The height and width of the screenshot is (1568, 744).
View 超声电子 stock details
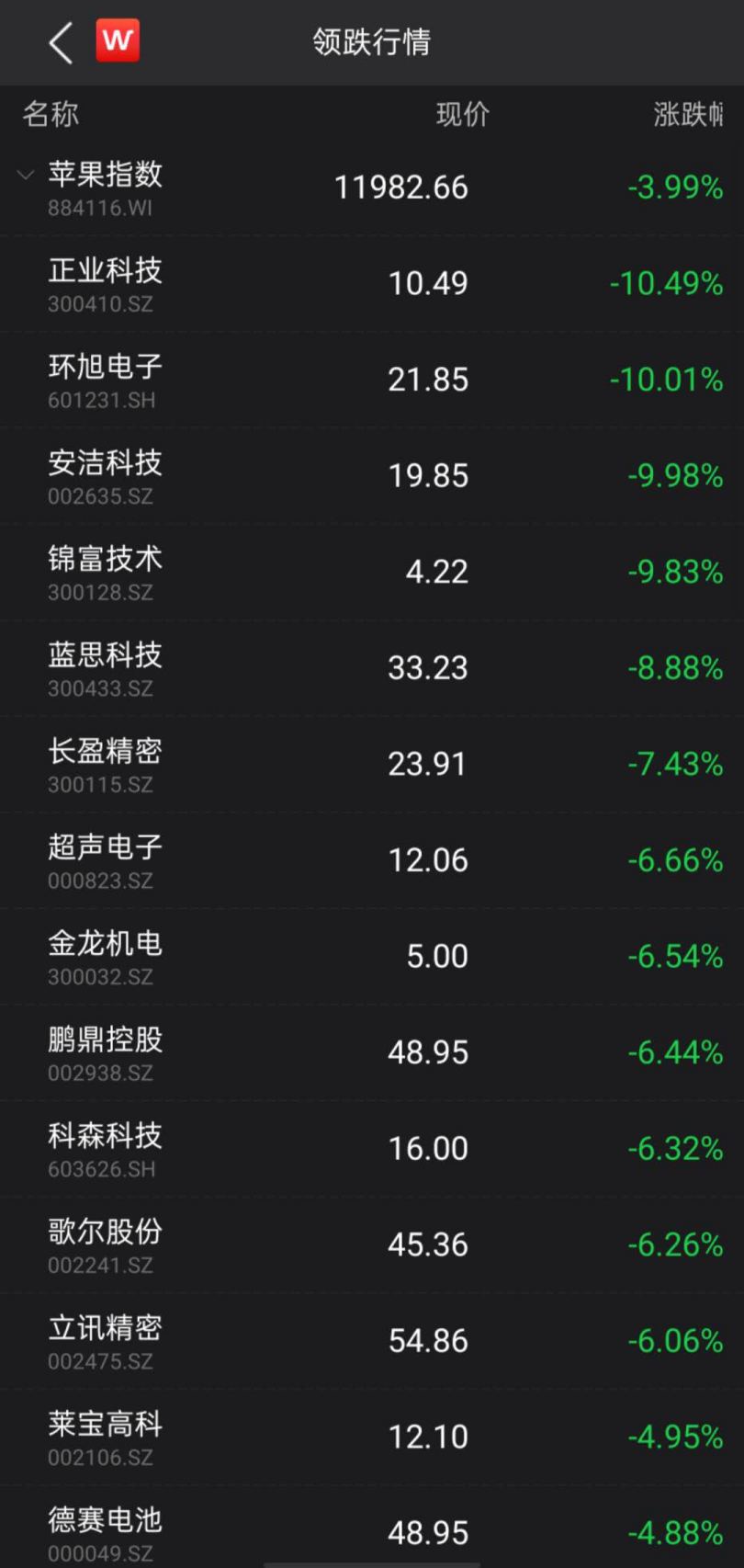[372, 860]
